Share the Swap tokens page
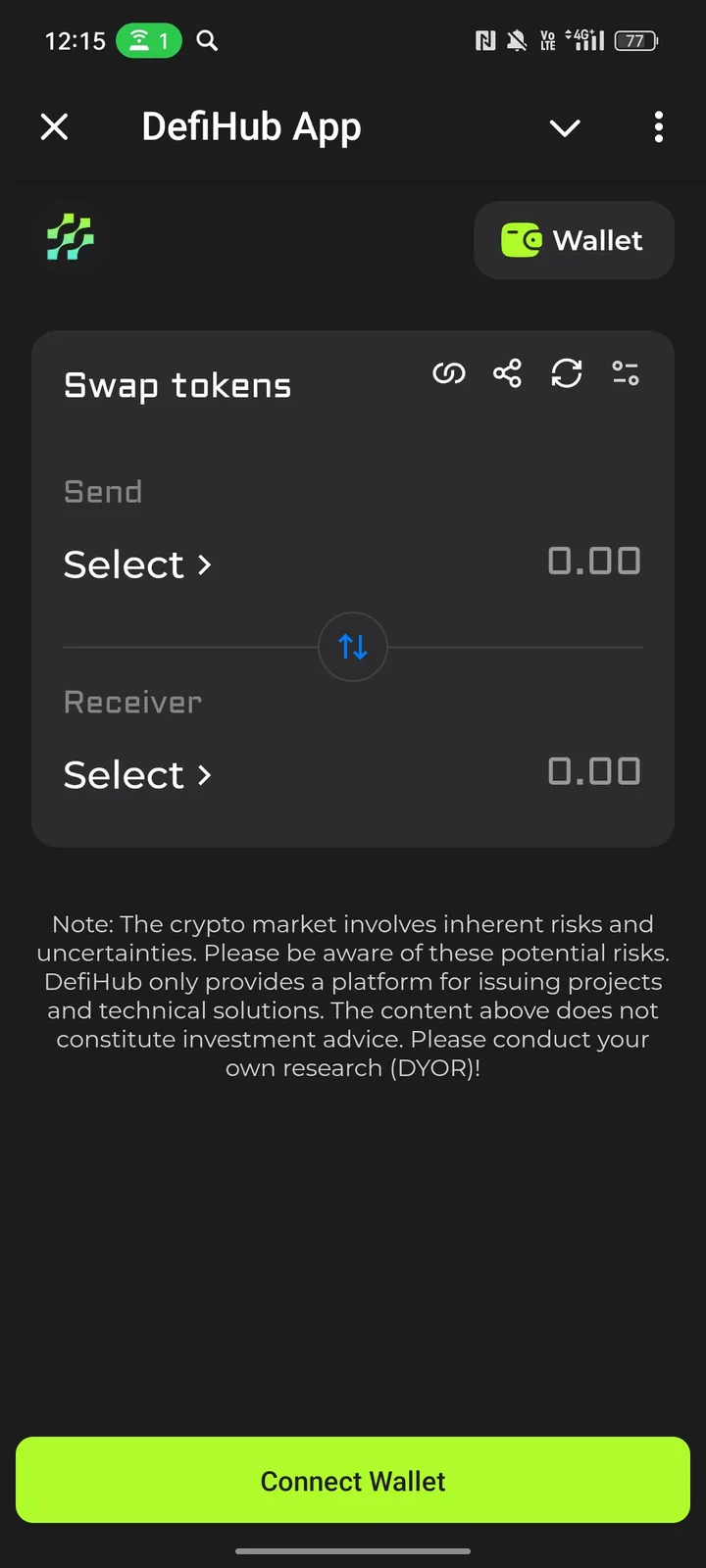 (508, 373)
